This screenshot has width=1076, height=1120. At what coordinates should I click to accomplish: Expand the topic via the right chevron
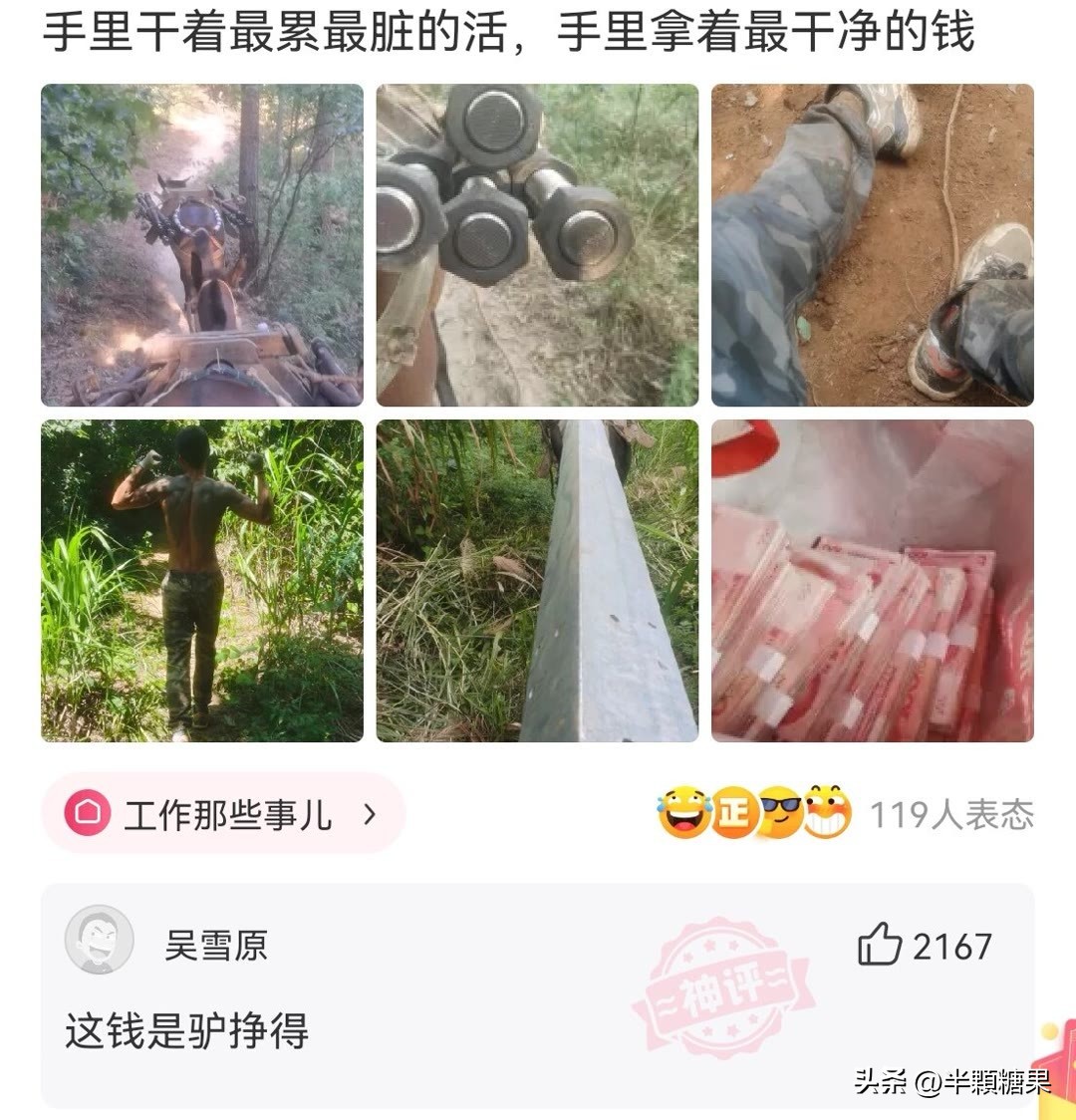point(371,814)
